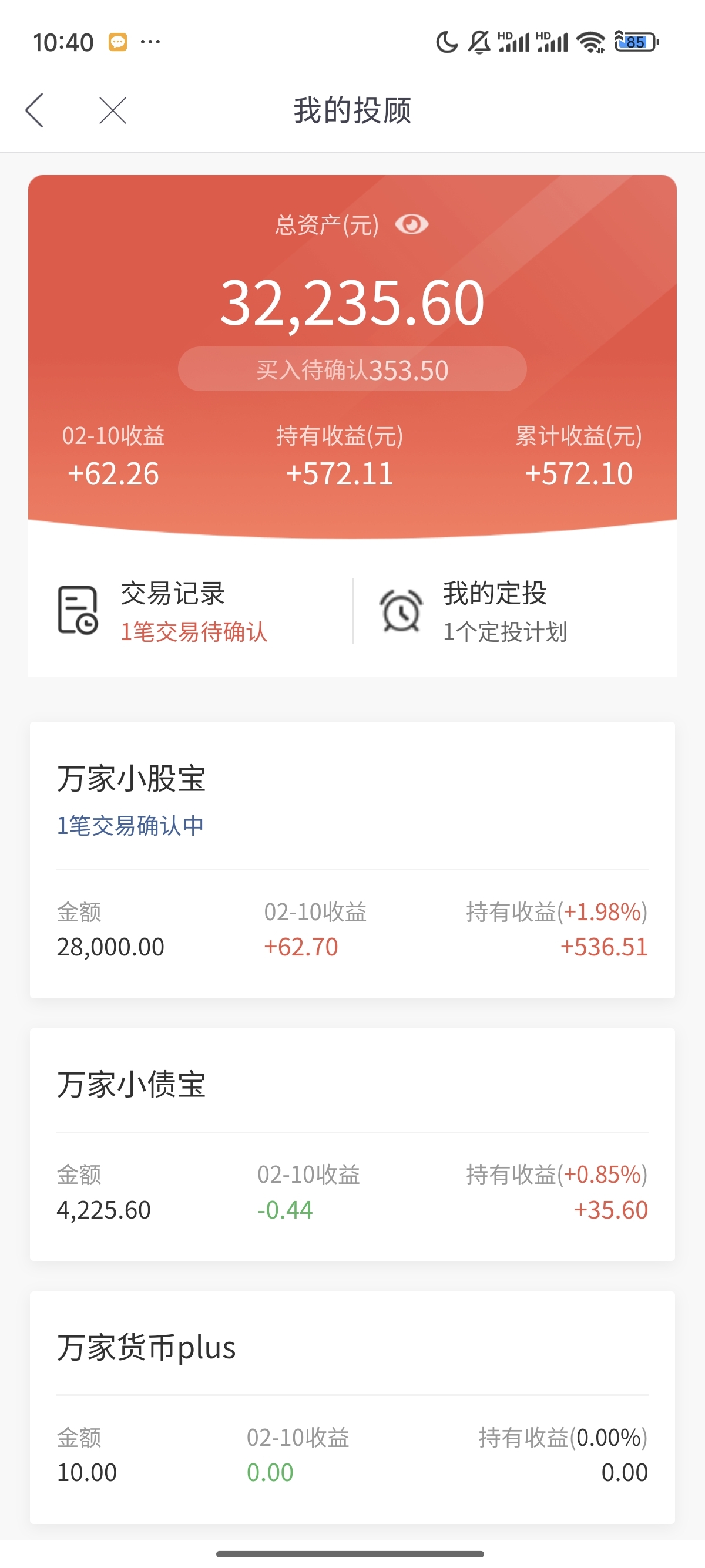
Task: Go back using the top-left arrow
Action: 35,110
